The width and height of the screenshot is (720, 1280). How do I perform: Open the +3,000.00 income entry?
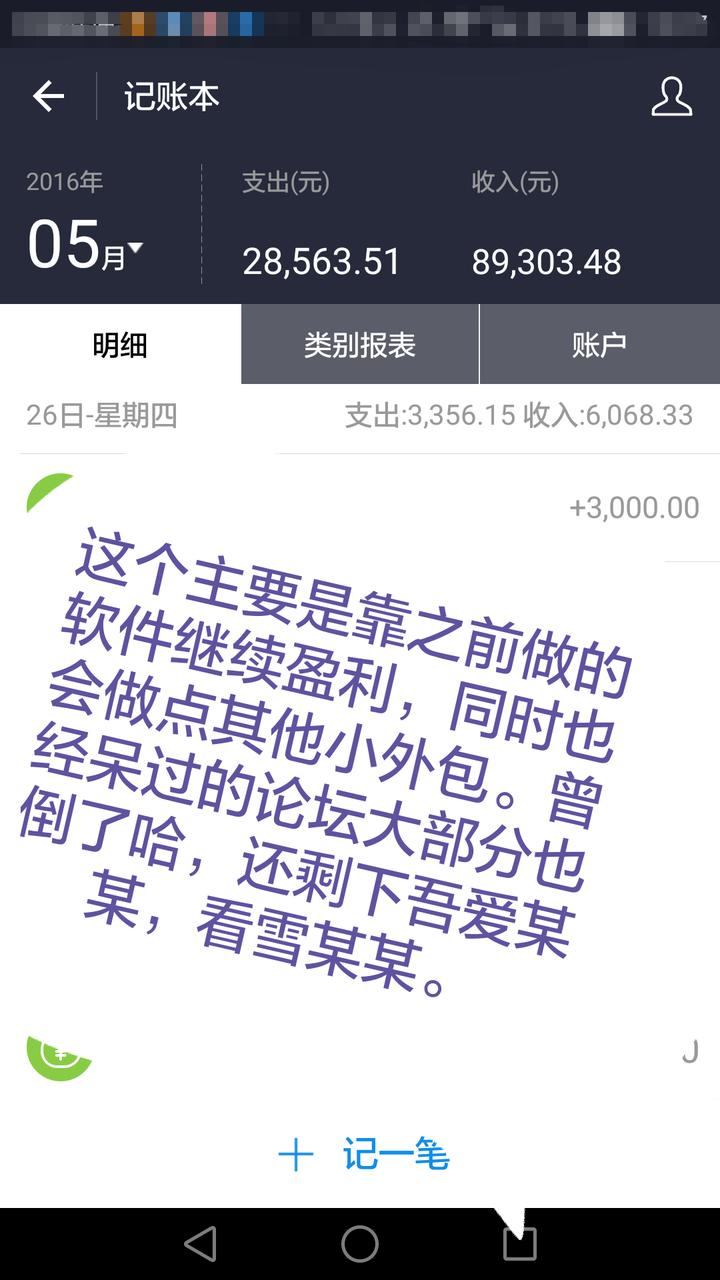click(633, 507)
